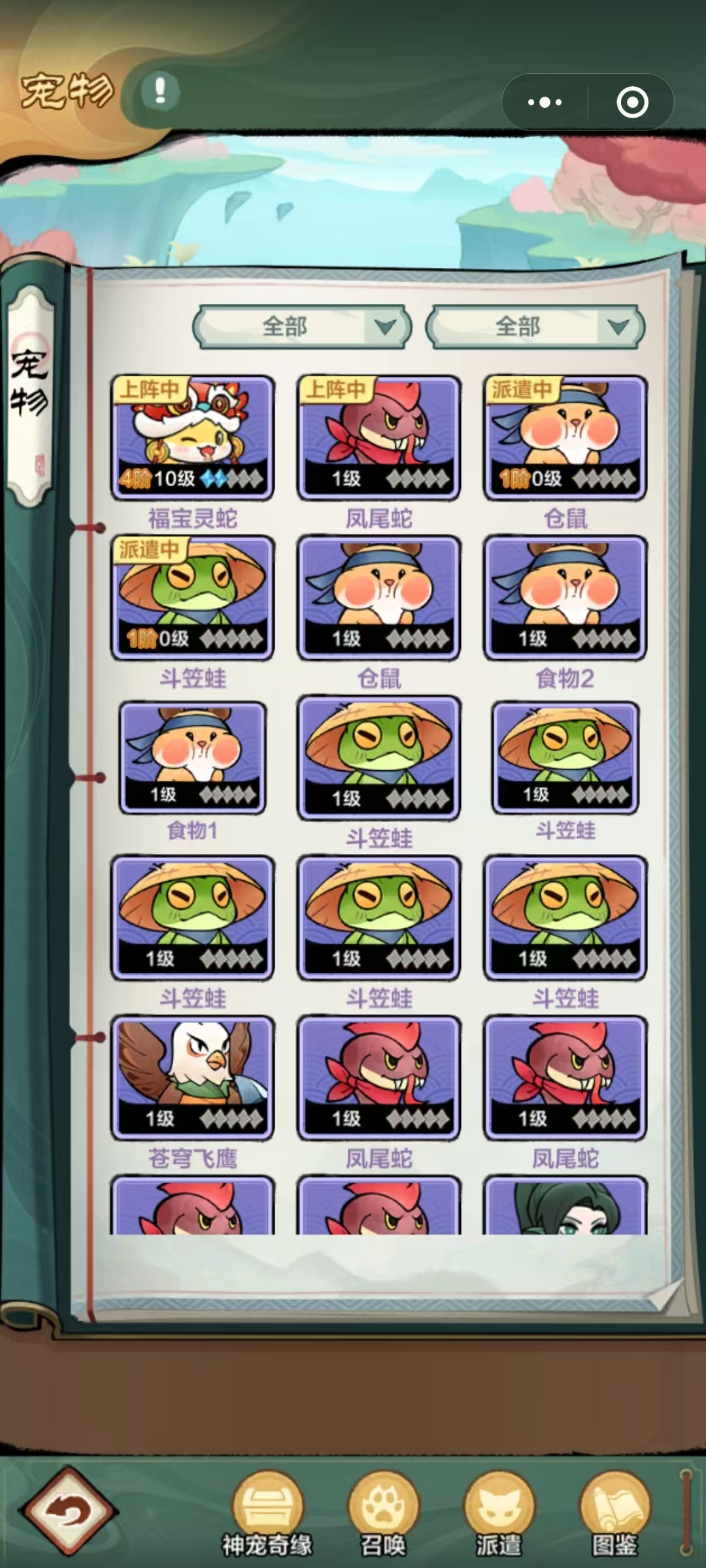Select the 食物1 hamster card
This screenshot has width=706, height=1568.
pos(192,758)
